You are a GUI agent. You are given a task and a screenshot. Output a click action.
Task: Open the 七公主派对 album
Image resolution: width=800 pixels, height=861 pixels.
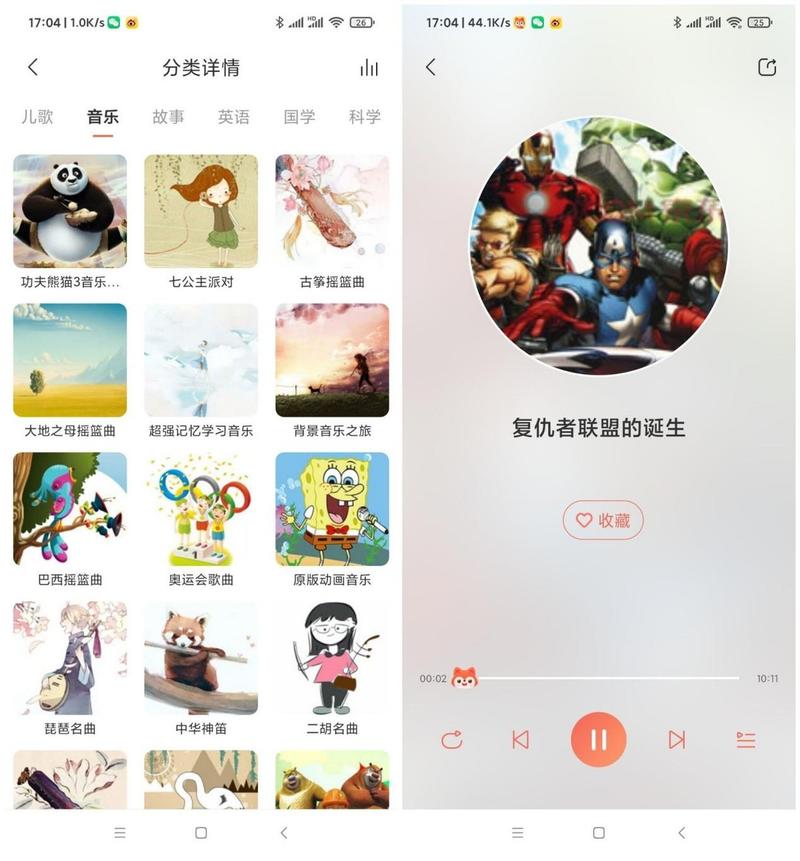coord(201,211)
